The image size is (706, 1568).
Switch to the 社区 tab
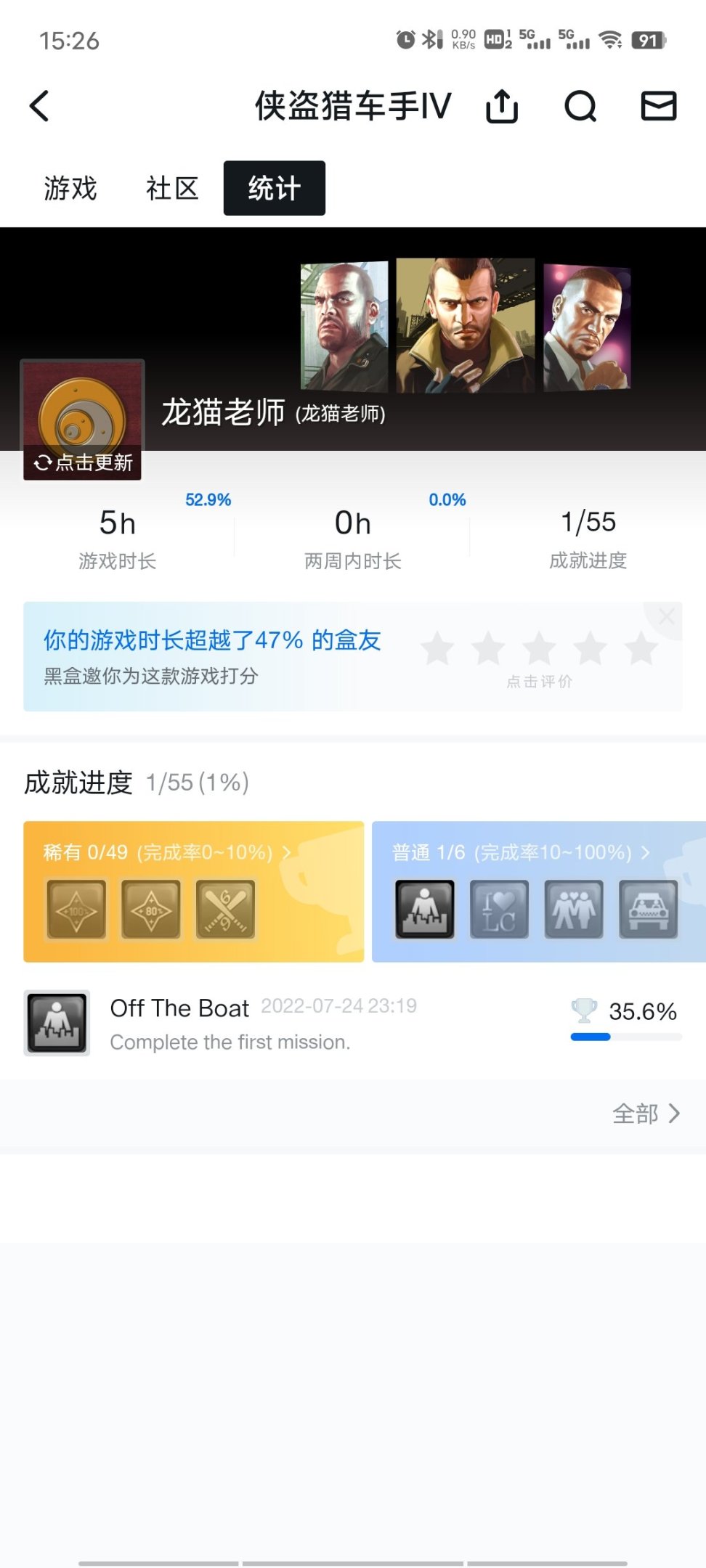172,189
